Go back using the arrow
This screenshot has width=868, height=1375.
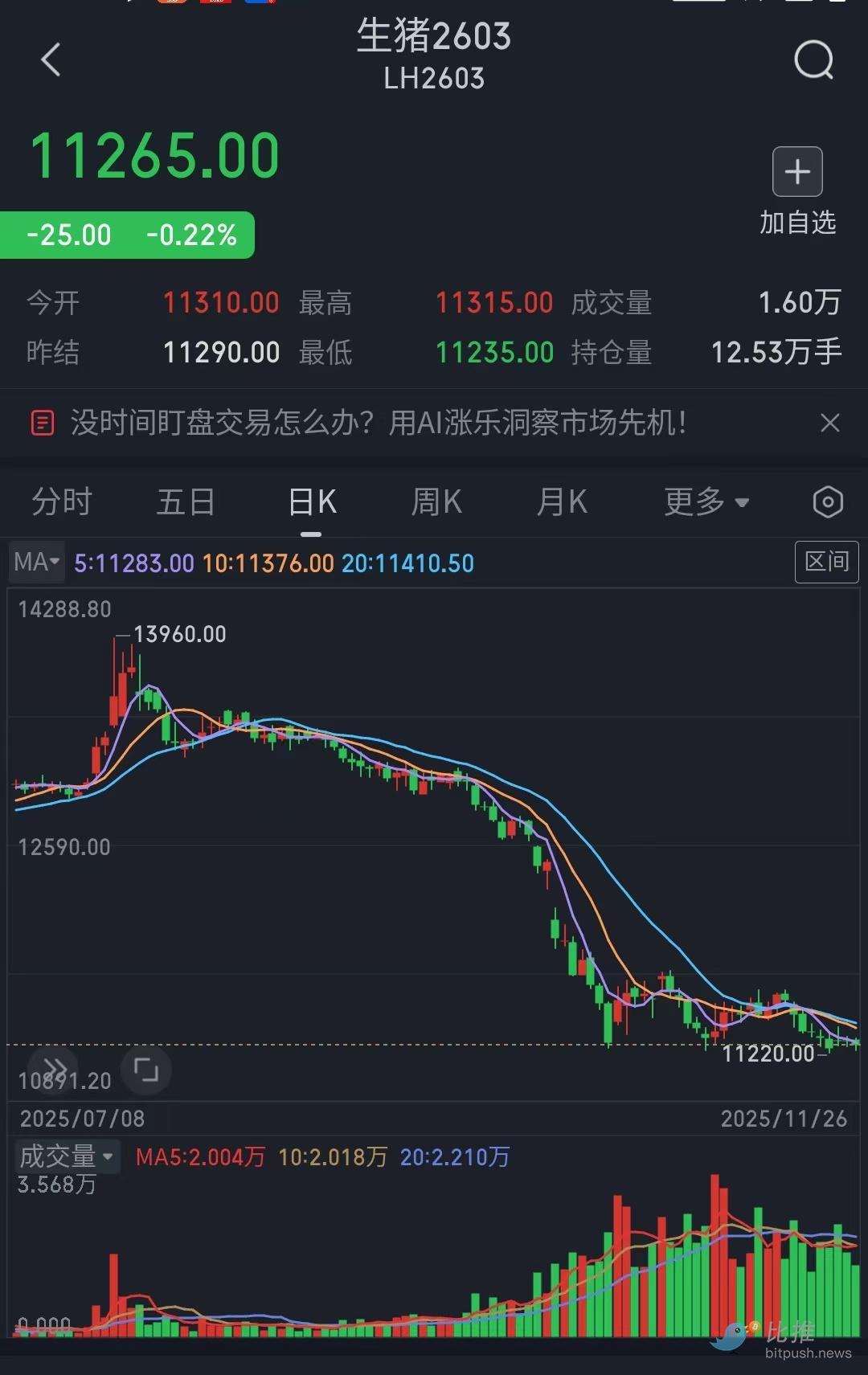tap(51, 59)
